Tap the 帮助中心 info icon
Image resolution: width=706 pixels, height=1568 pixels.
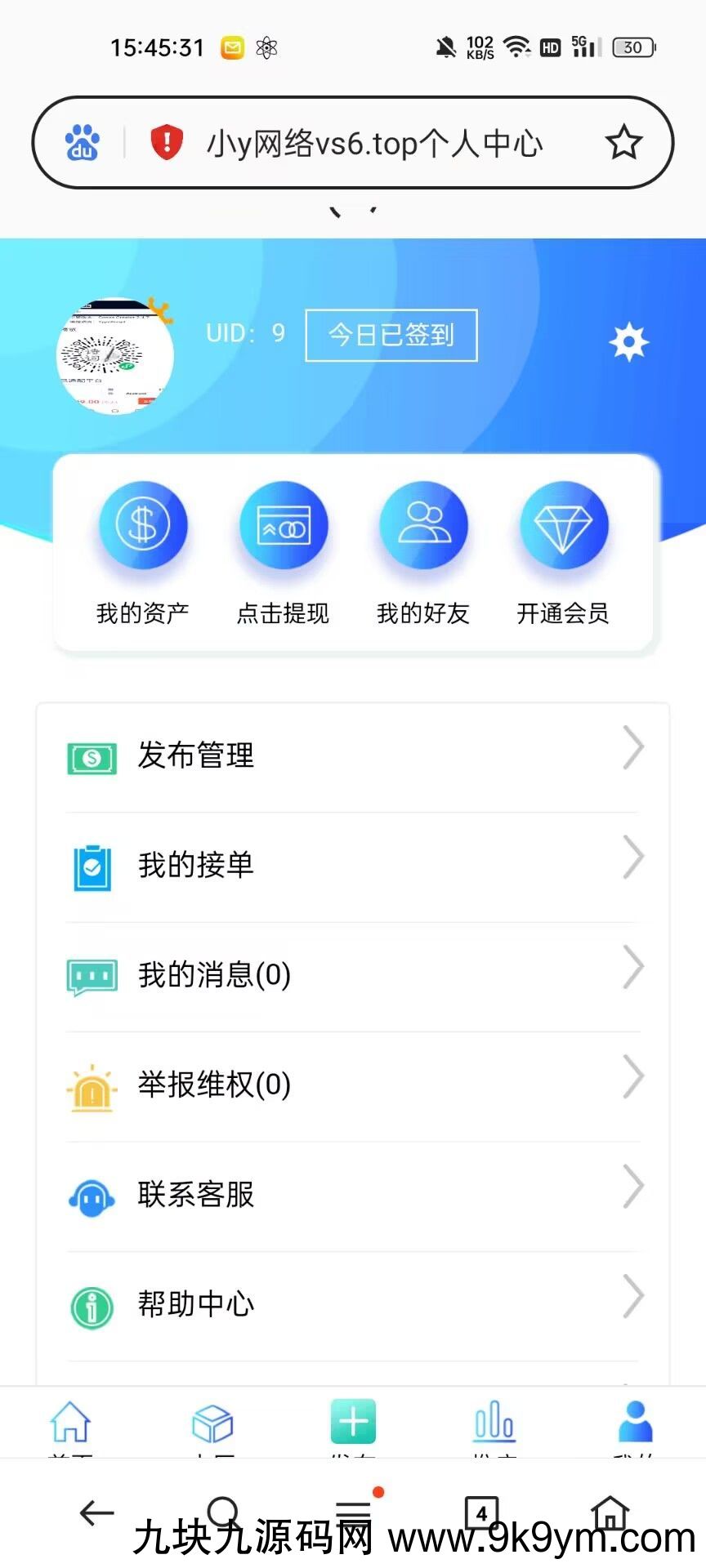point(92,1305)
